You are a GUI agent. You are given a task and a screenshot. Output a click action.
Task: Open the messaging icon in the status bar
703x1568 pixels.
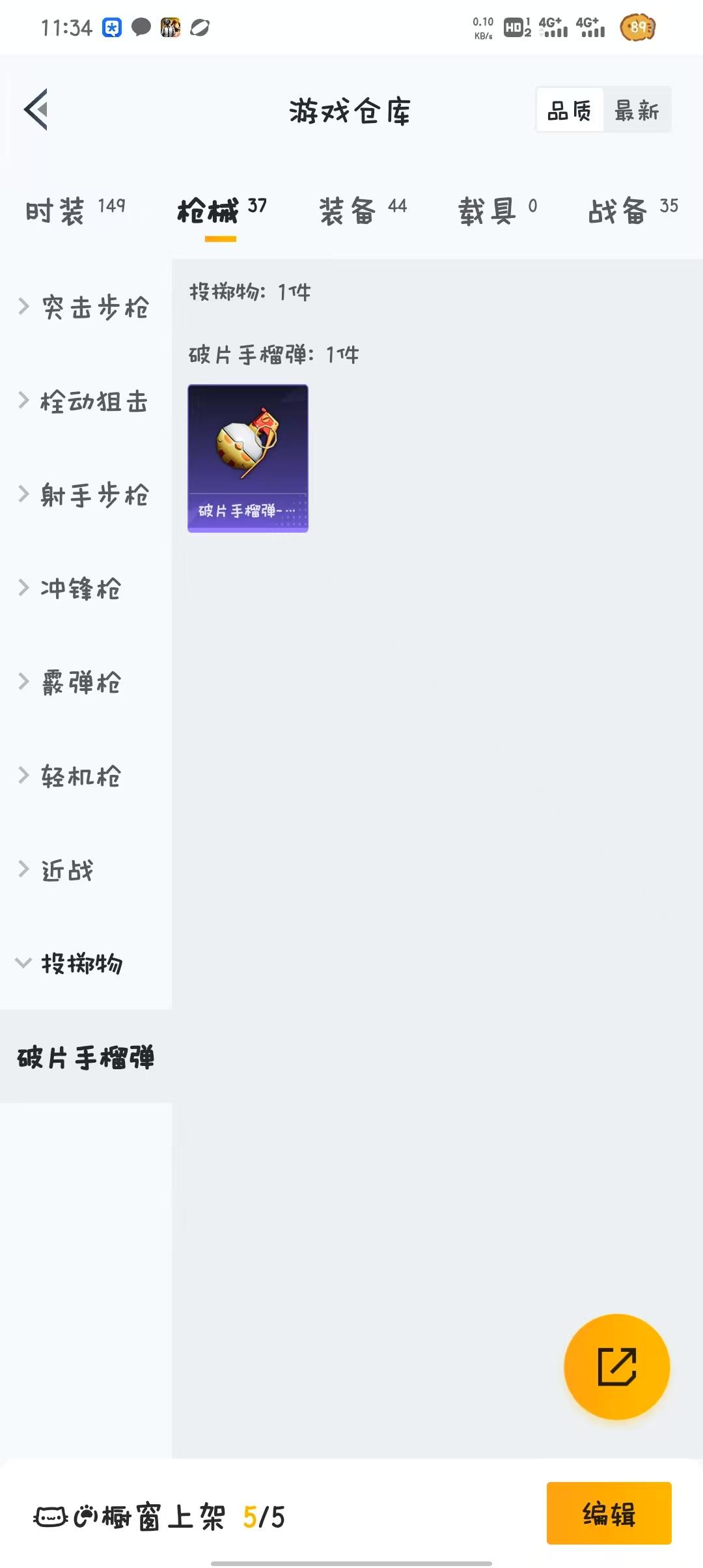(141, 27)
